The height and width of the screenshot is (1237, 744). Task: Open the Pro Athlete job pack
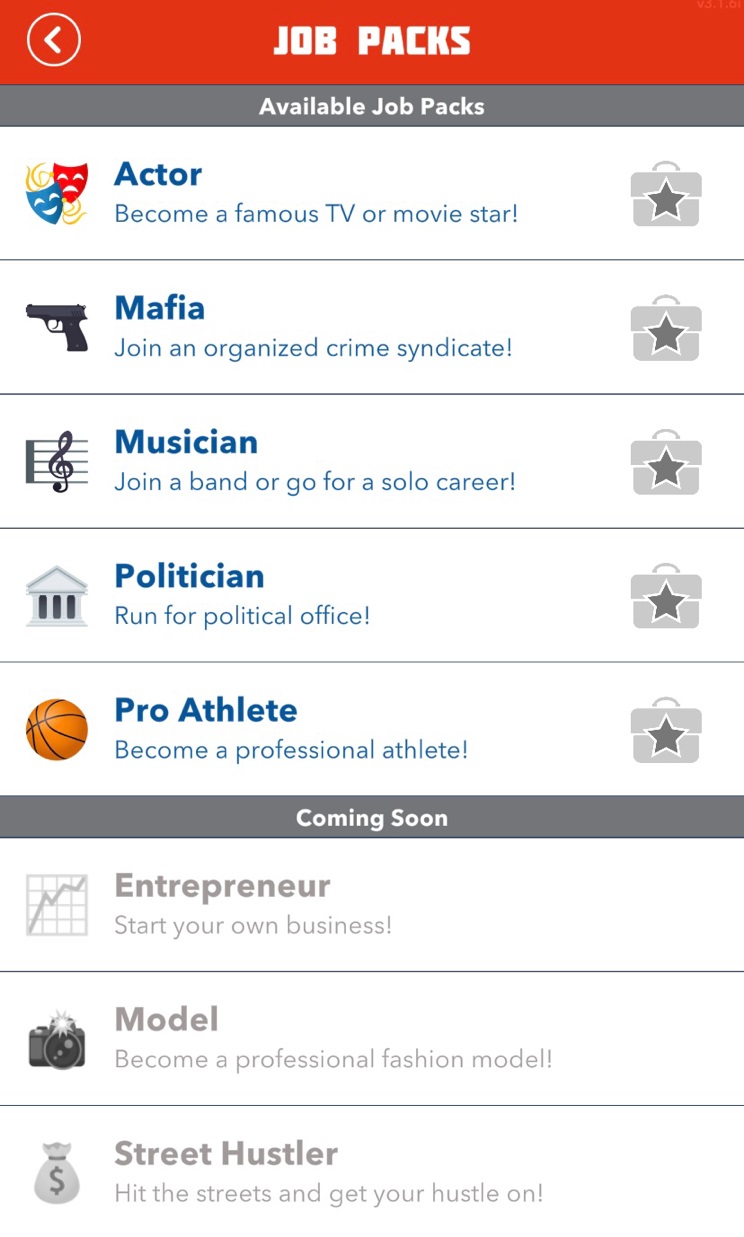point(372,729)
